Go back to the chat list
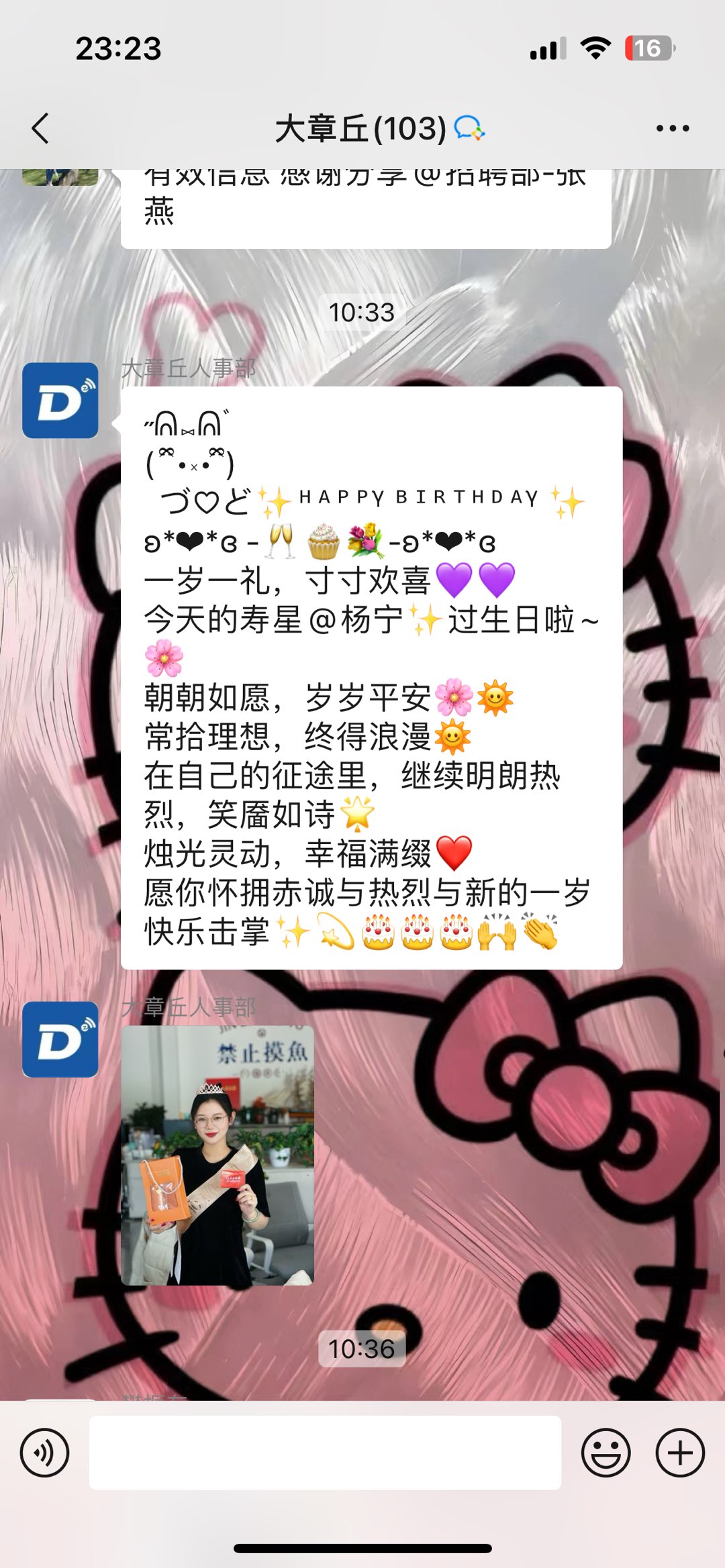This screenshot has width=725, height=1568. (40, 128)
